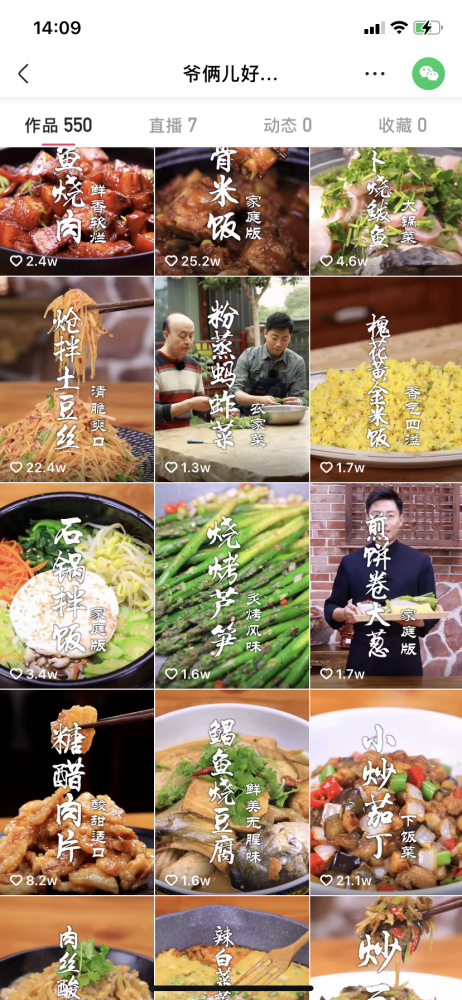Go back using the top-left arrow
Screen dimensions: 462x1000
pos(24,74)
